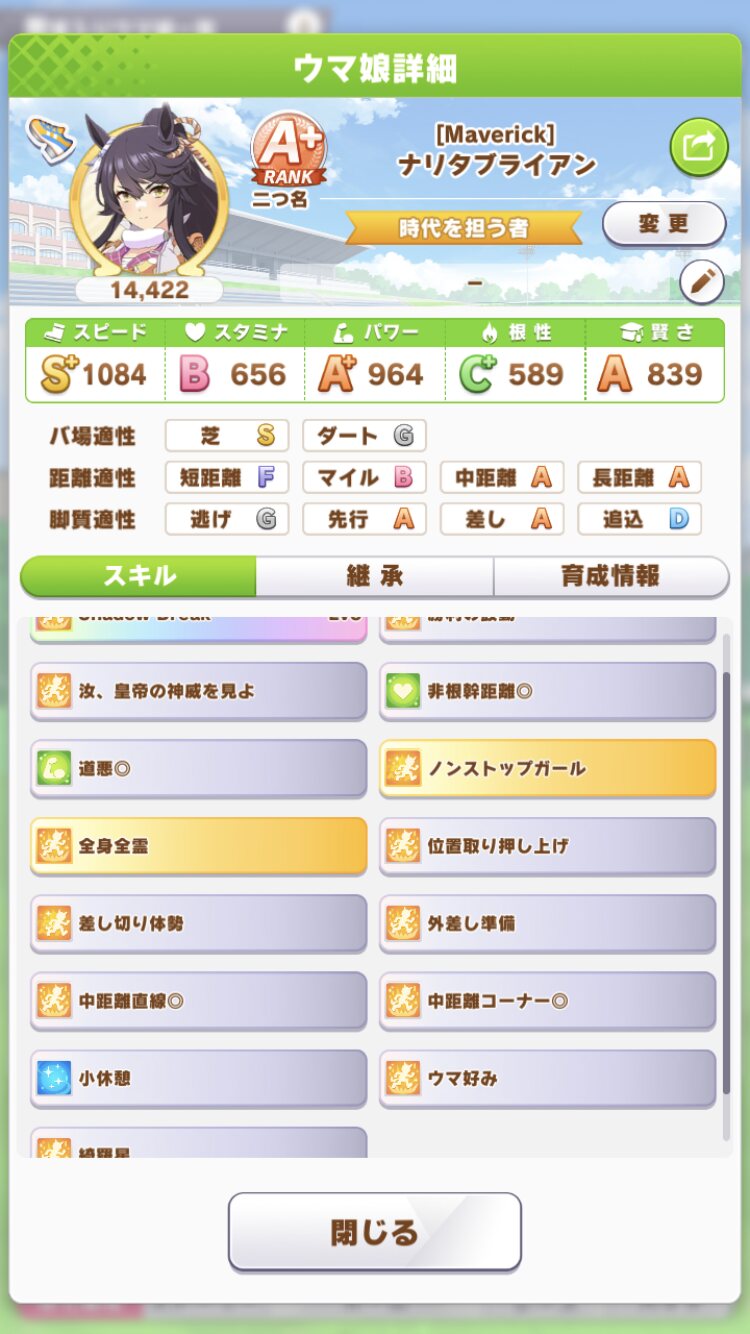The height and width of the screenshot is (1334, 750).
Task: View the 差し切り体勢 skill
Action: tap(198, 923)
